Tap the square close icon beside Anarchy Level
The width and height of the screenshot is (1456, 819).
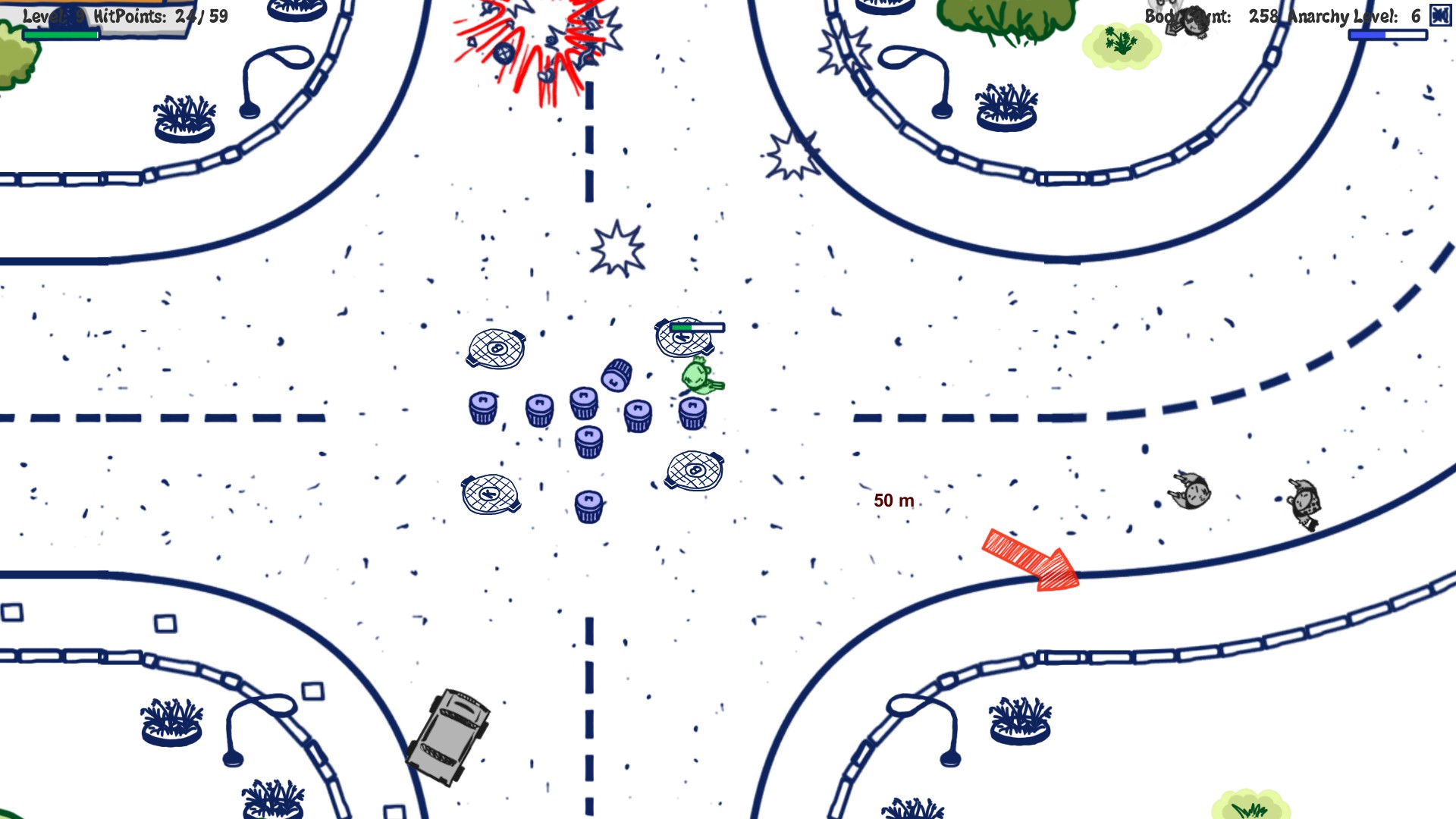click(1439, 15)
